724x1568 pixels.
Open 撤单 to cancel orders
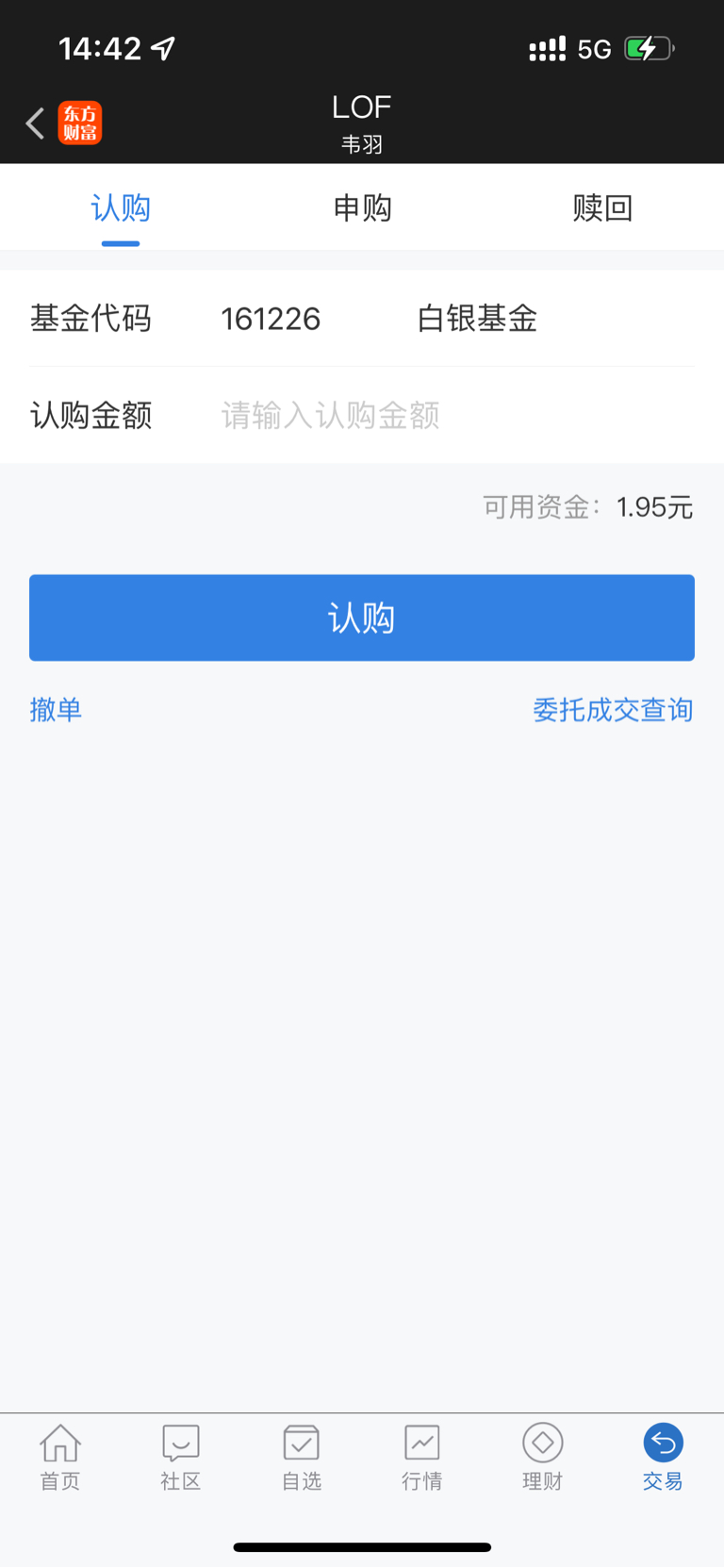click(x=56, y=710)
